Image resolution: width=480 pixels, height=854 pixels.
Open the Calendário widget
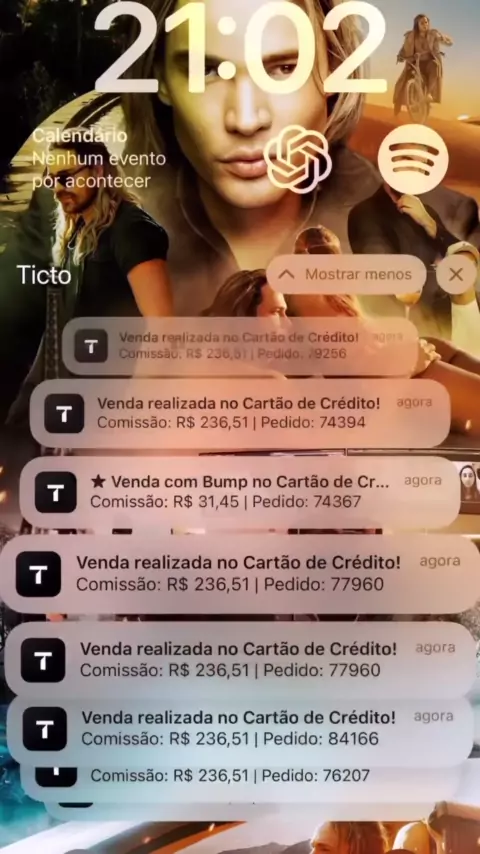99,158
